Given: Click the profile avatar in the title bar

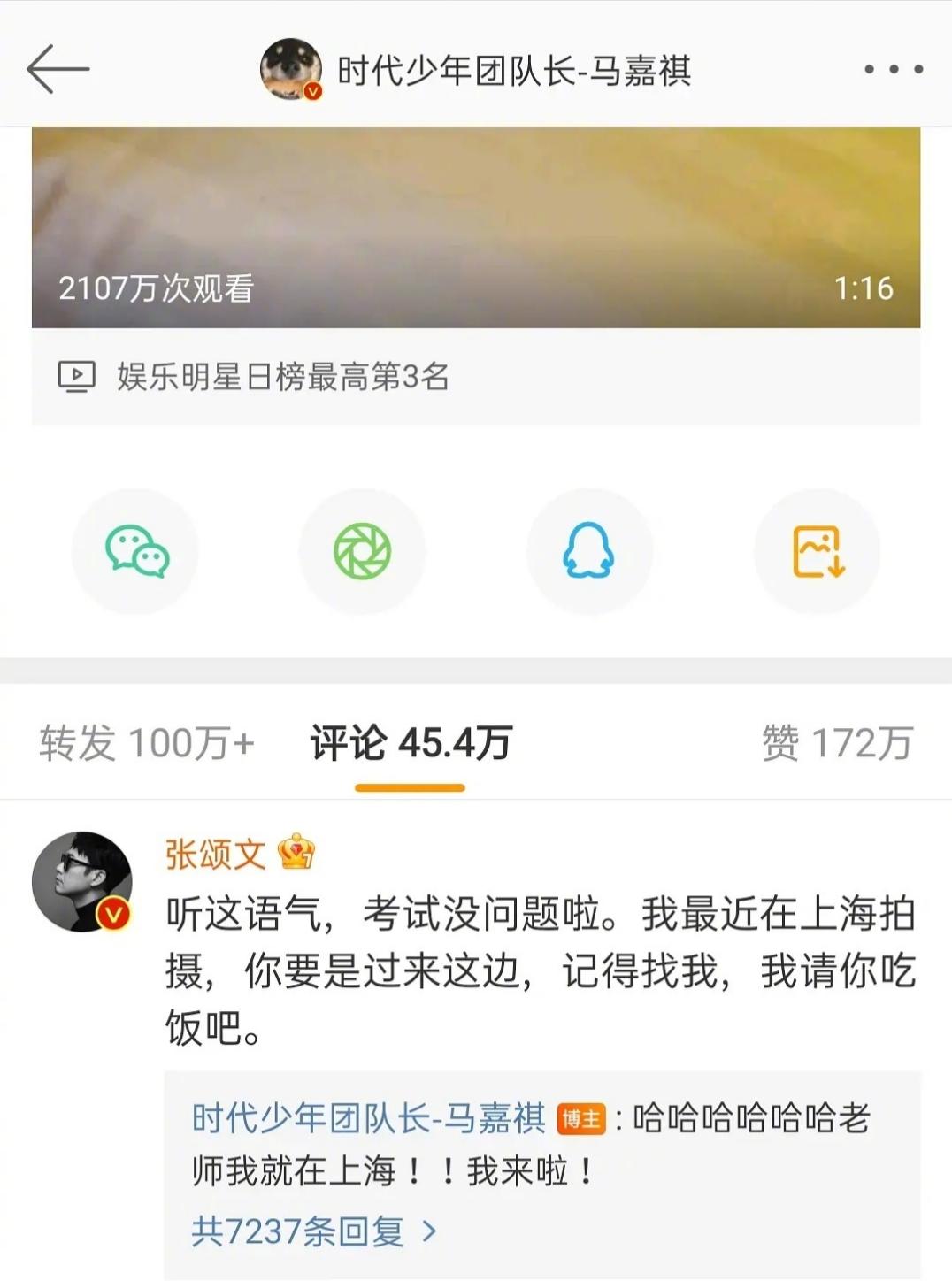Looking at the screenshot, I should click(x=292, y=70).
